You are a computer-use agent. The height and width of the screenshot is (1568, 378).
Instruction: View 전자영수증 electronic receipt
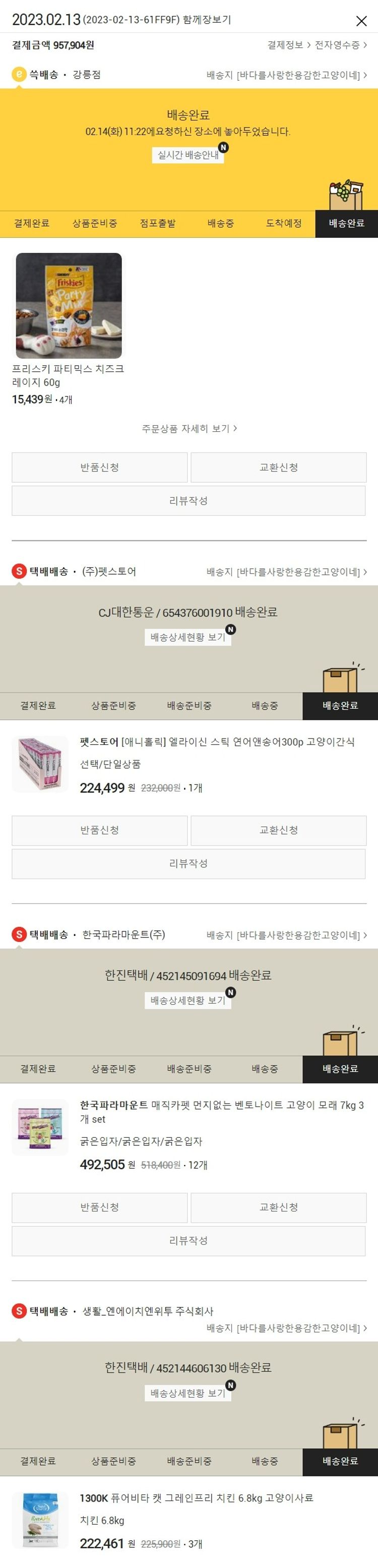coord(340,45)
